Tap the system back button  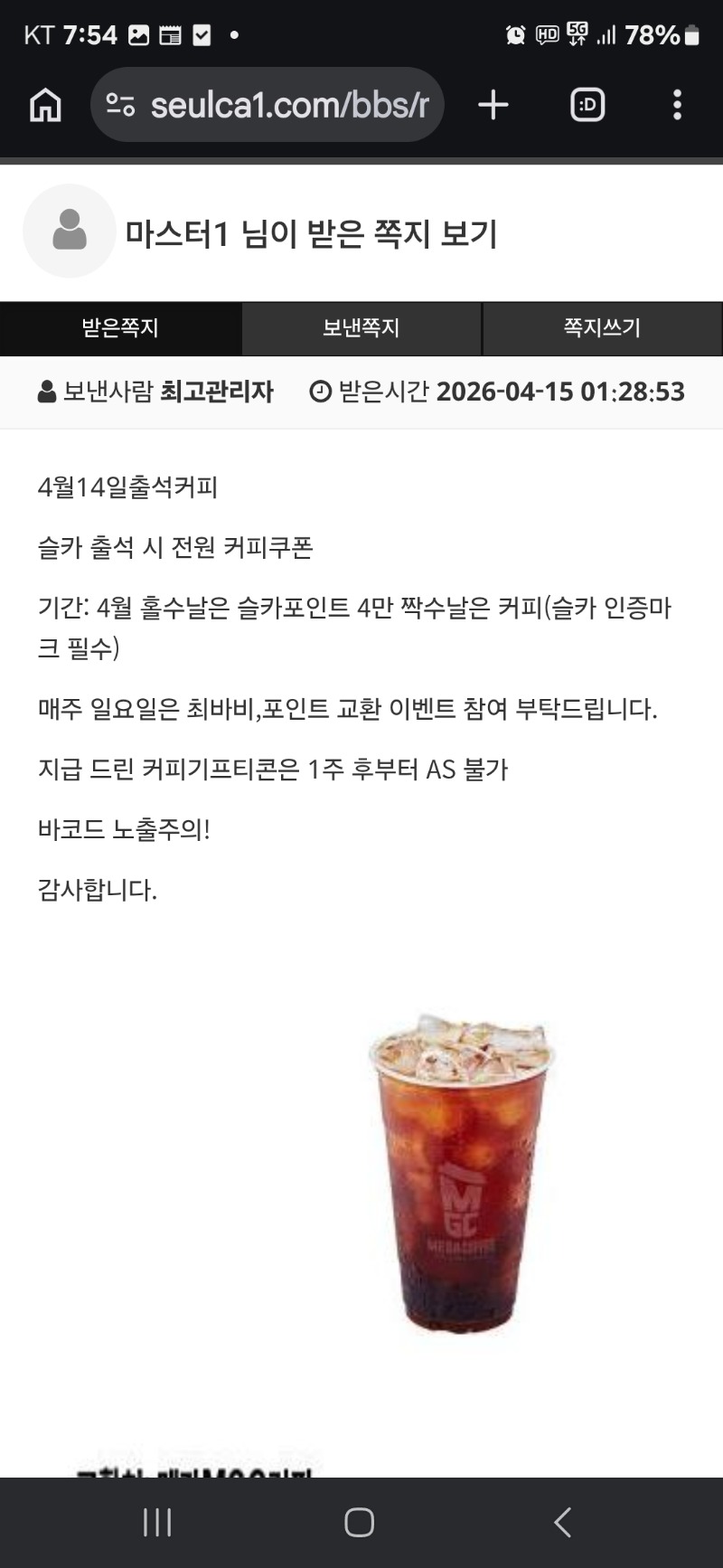coord(562,1523)
